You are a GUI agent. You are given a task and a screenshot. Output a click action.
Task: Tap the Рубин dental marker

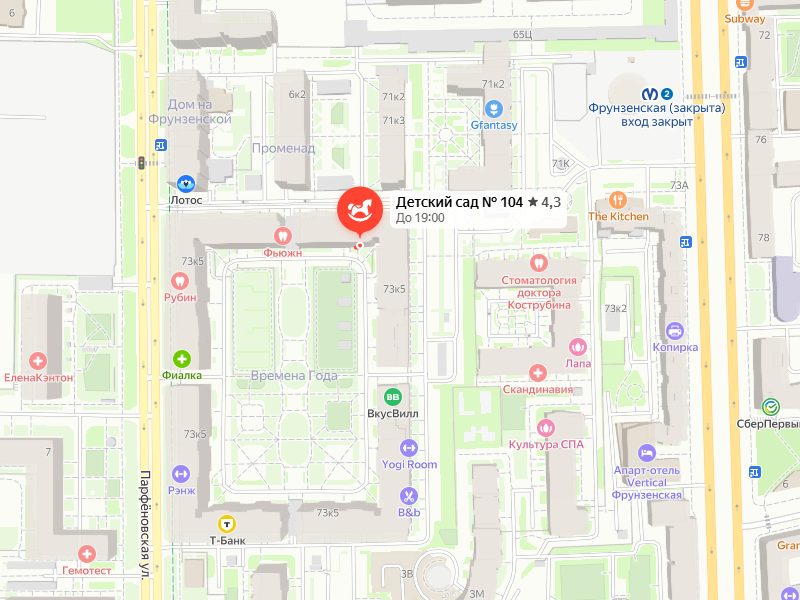point(182,280)
